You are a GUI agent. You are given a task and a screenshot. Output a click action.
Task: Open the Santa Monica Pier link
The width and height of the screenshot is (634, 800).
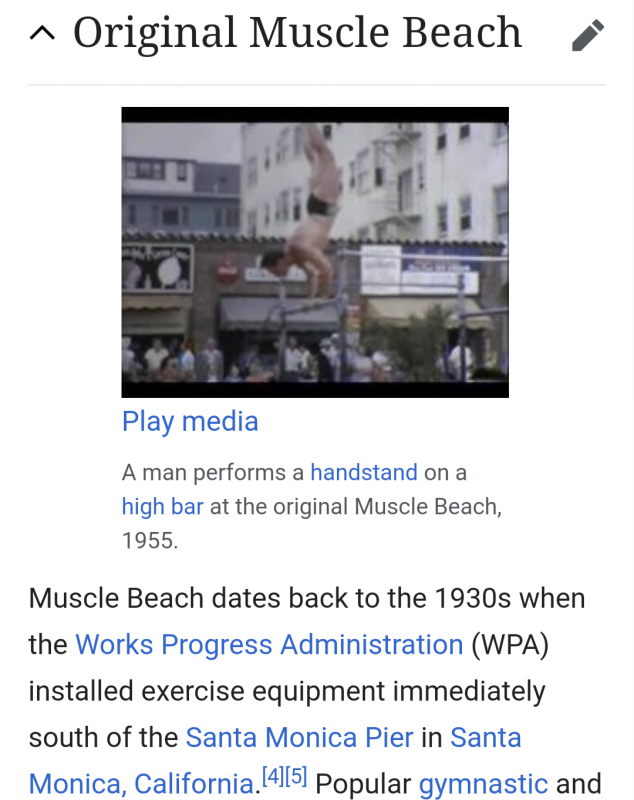pos(299,738)
